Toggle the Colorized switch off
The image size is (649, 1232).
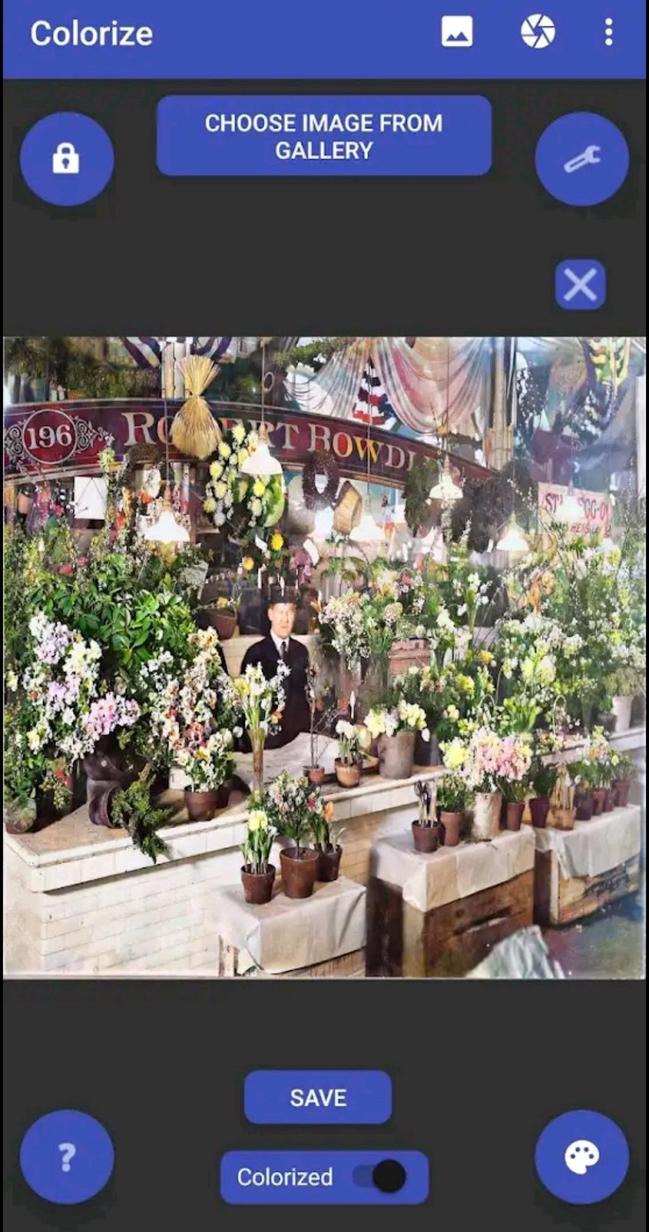[380, 1177]
